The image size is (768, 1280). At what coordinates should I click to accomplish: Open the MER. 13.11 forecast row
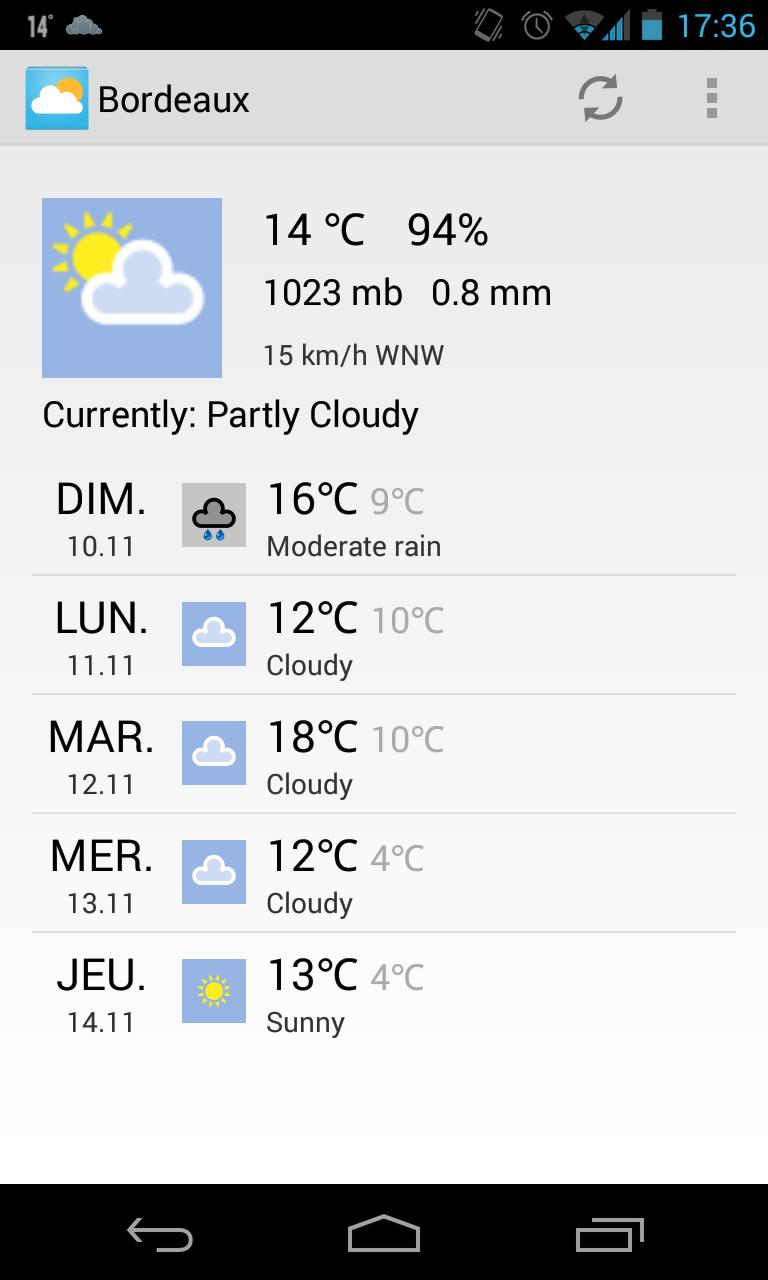[x=384, y=873]
